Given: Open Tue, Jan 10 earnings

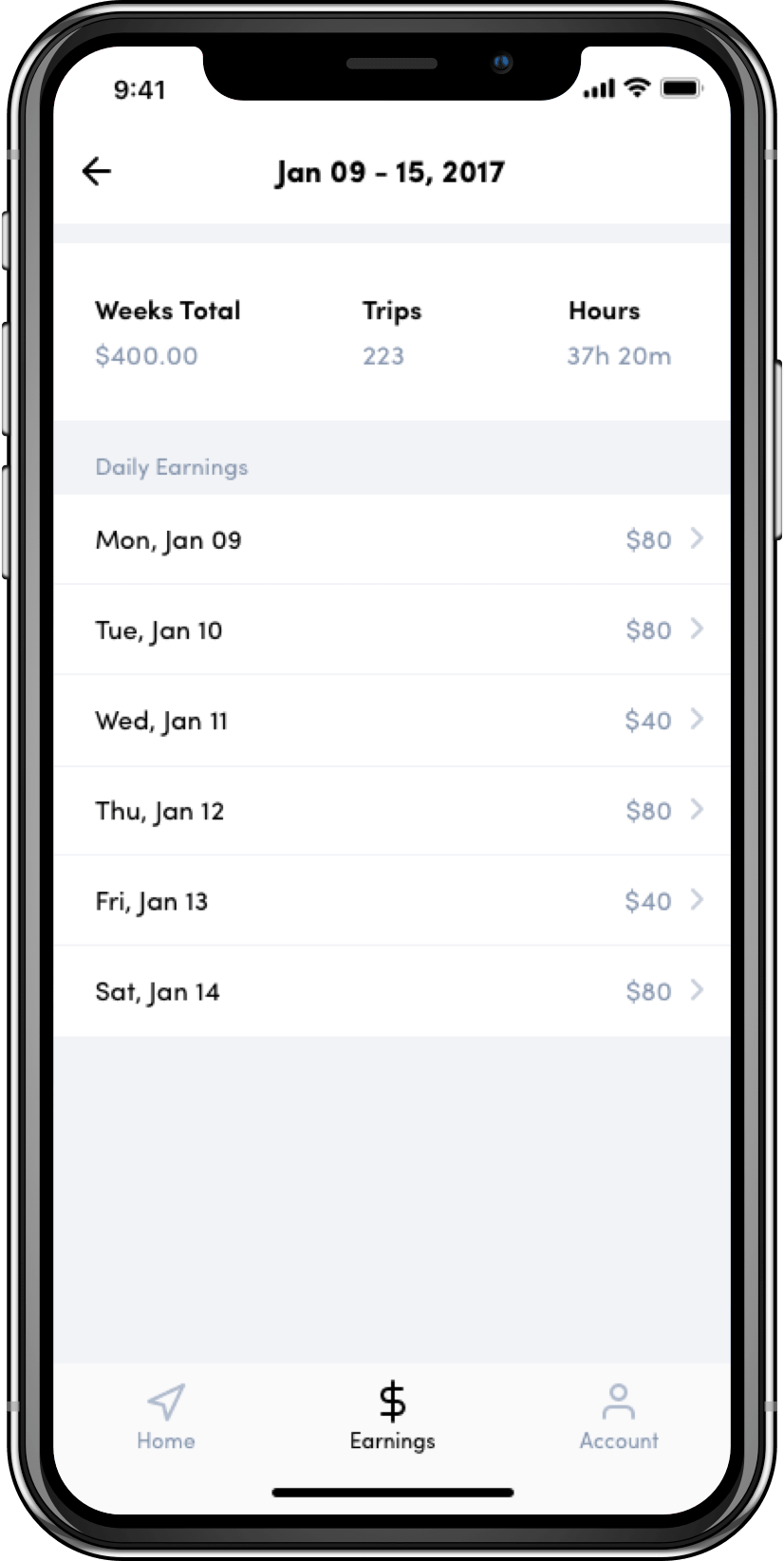Looking at the screenshot, I should [392, 630].
